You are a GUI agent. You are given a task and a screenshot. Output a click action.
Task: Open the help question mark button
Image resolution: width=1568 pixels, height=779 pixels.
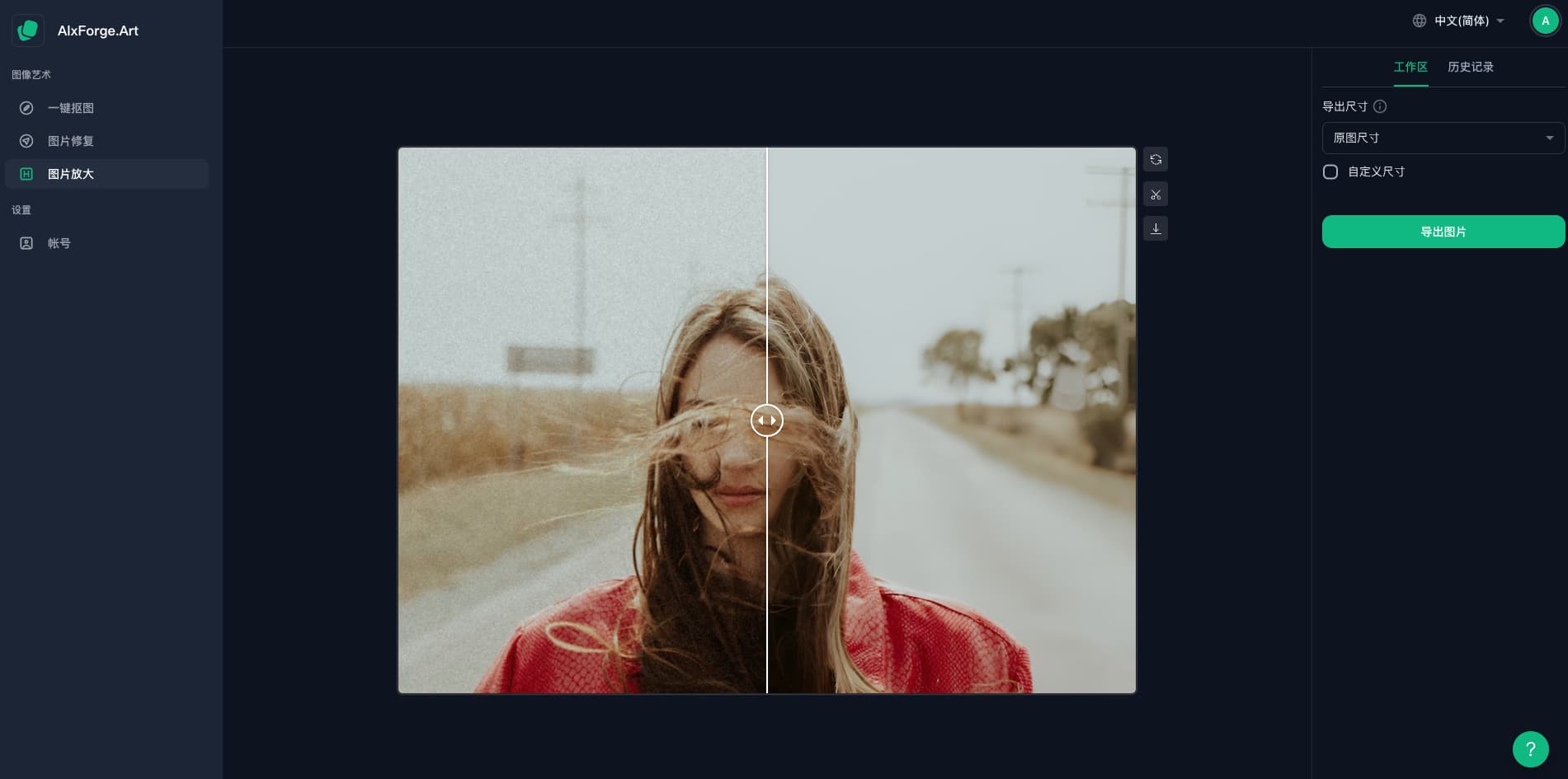point(1530,749)
